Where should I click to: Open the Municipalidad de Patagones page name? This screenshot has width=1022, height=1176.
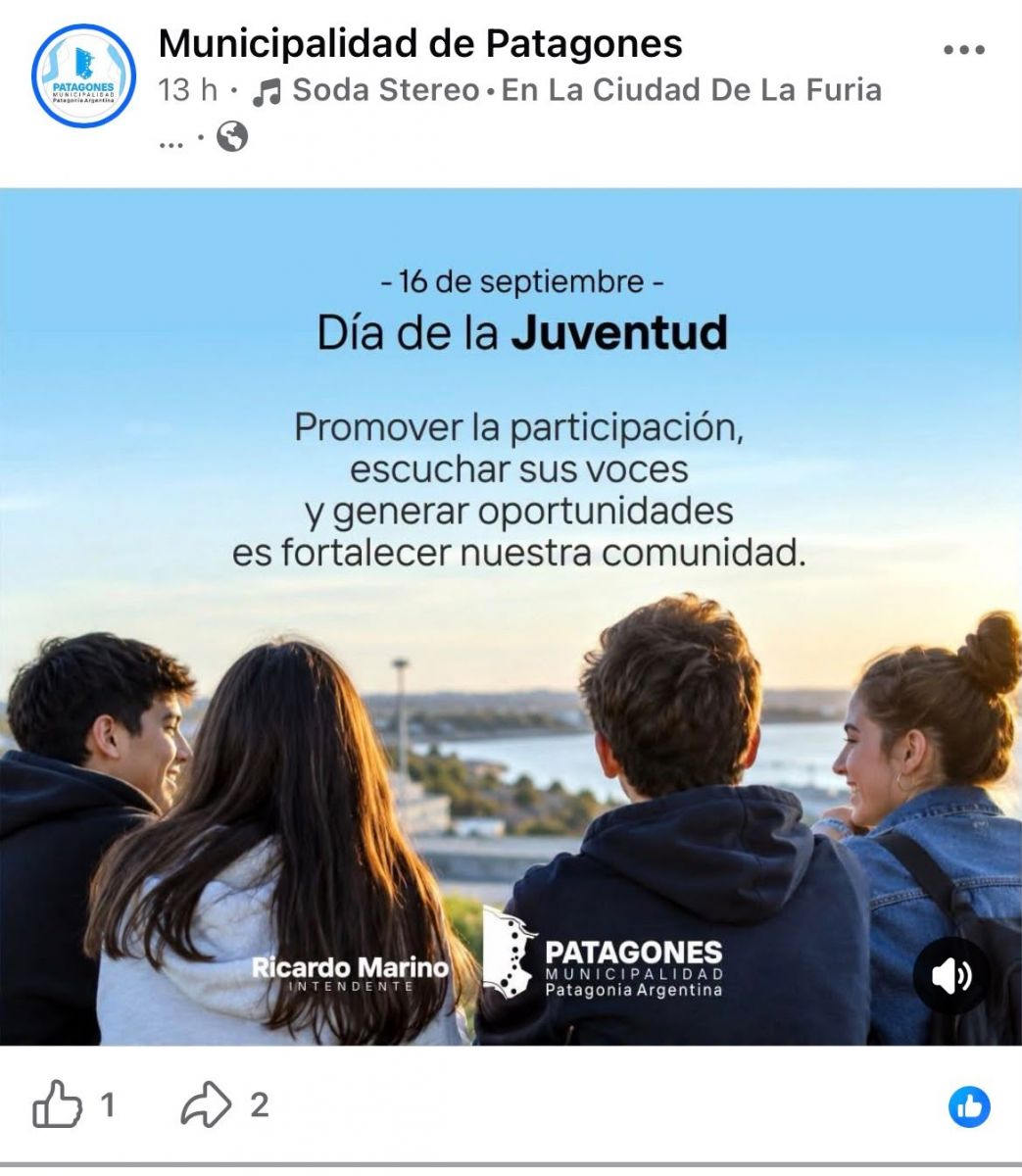420,43
